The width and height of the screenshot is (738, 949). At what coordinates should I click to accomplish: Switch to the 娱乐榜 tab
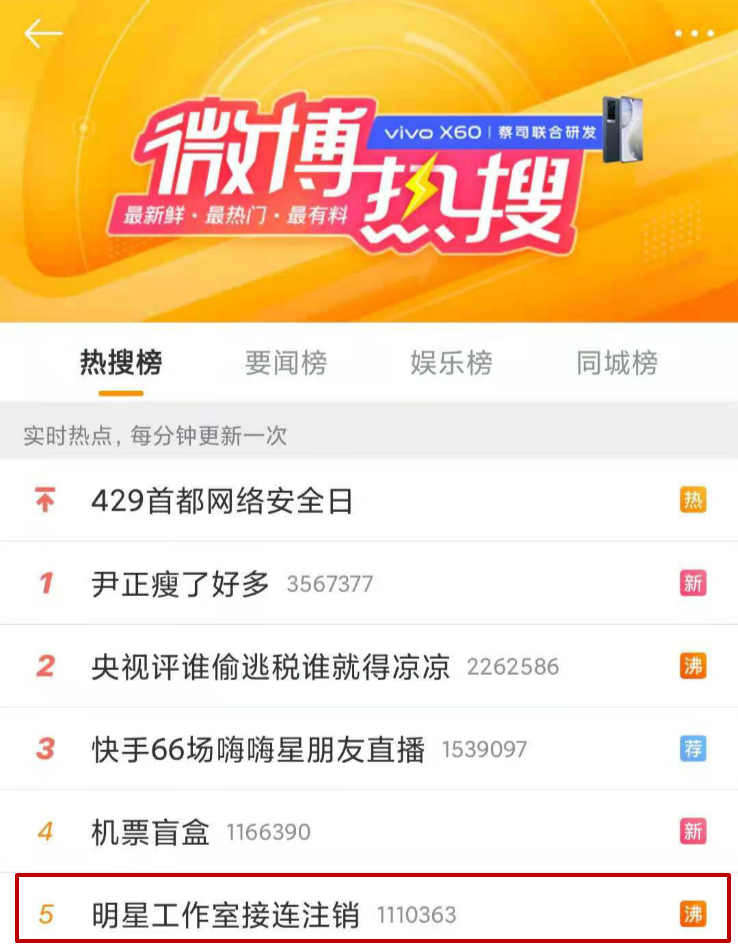click(x=451, y=363)
